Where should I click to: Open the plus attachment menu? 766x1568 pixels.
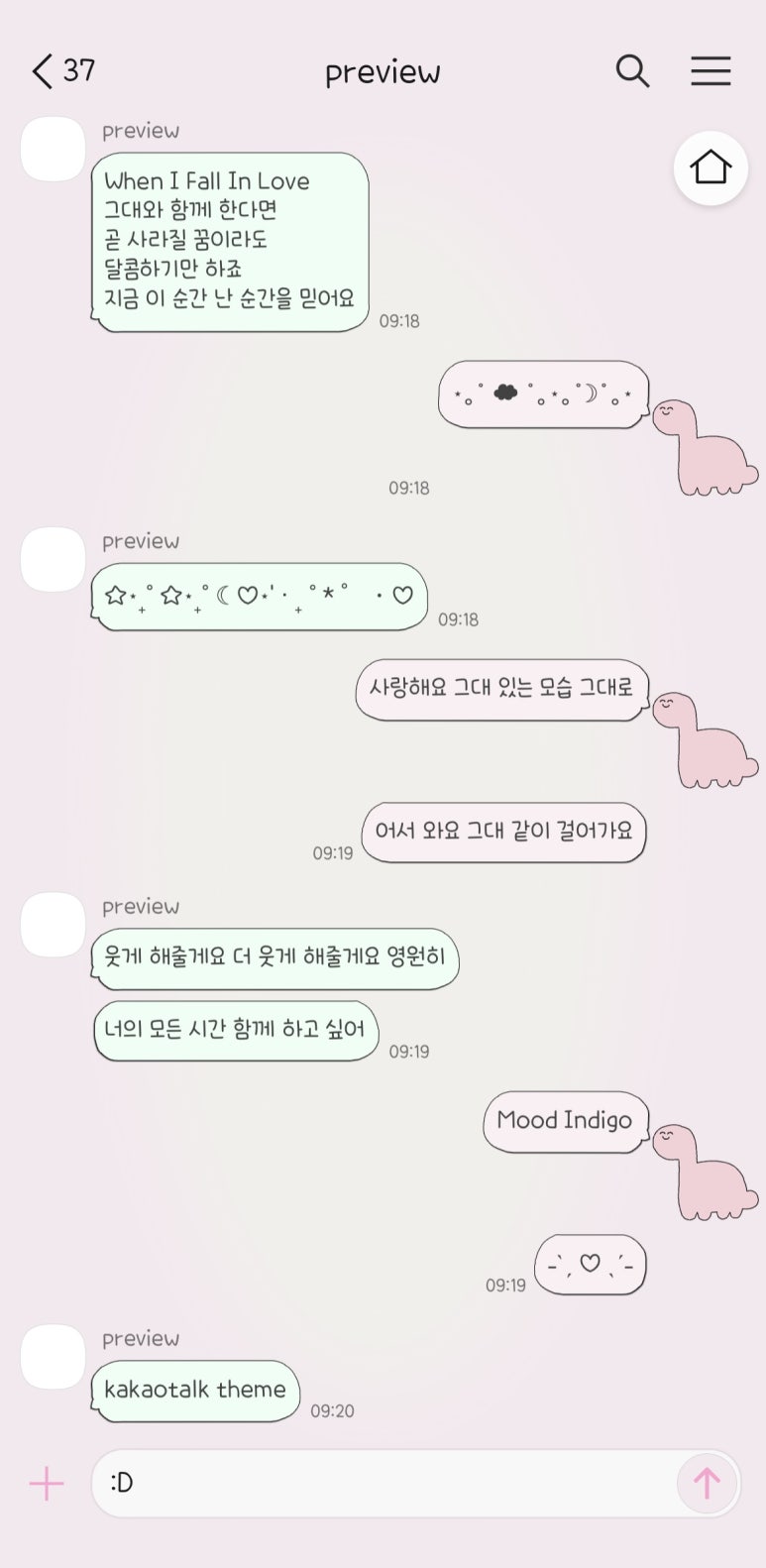pos(47,1484)
